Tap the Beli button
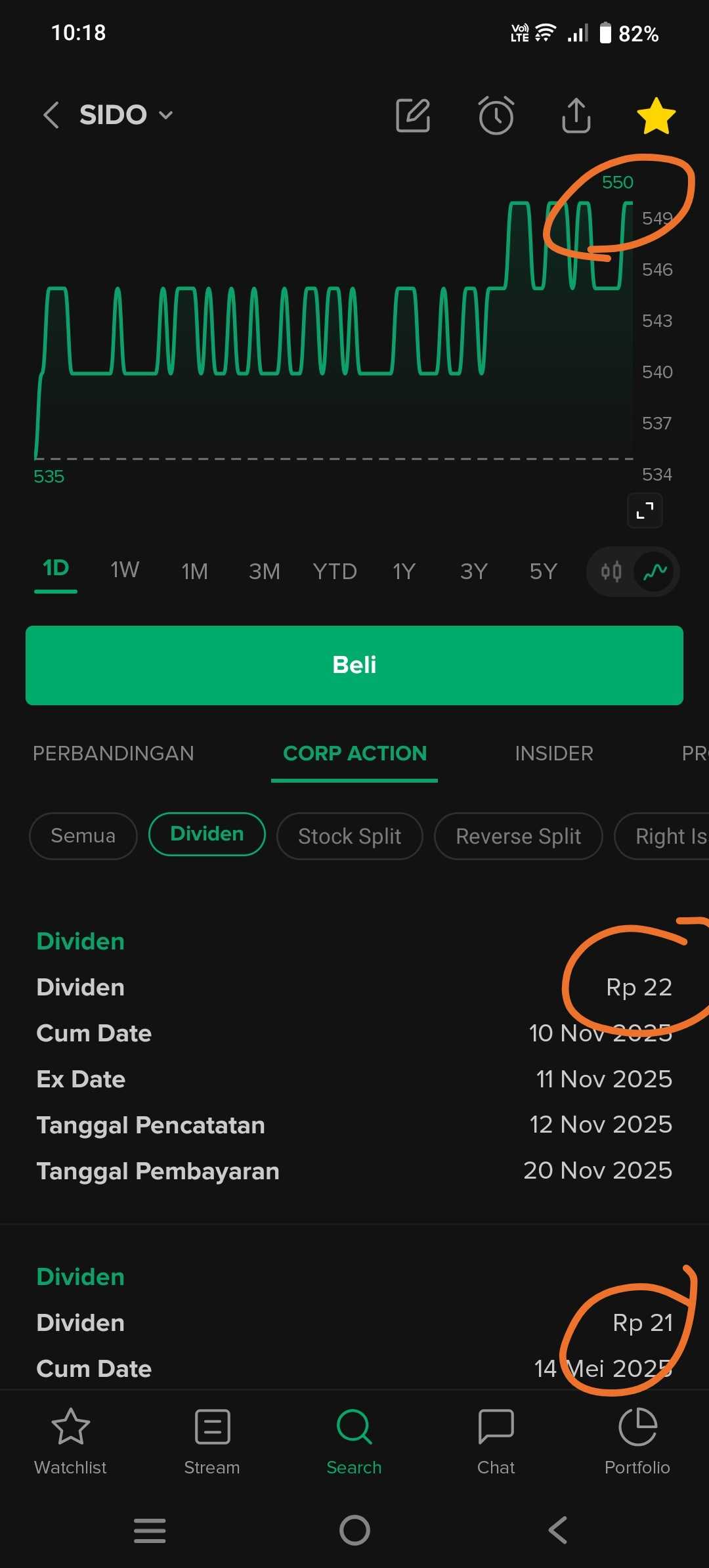709x1568 pixels. [354, 665]
